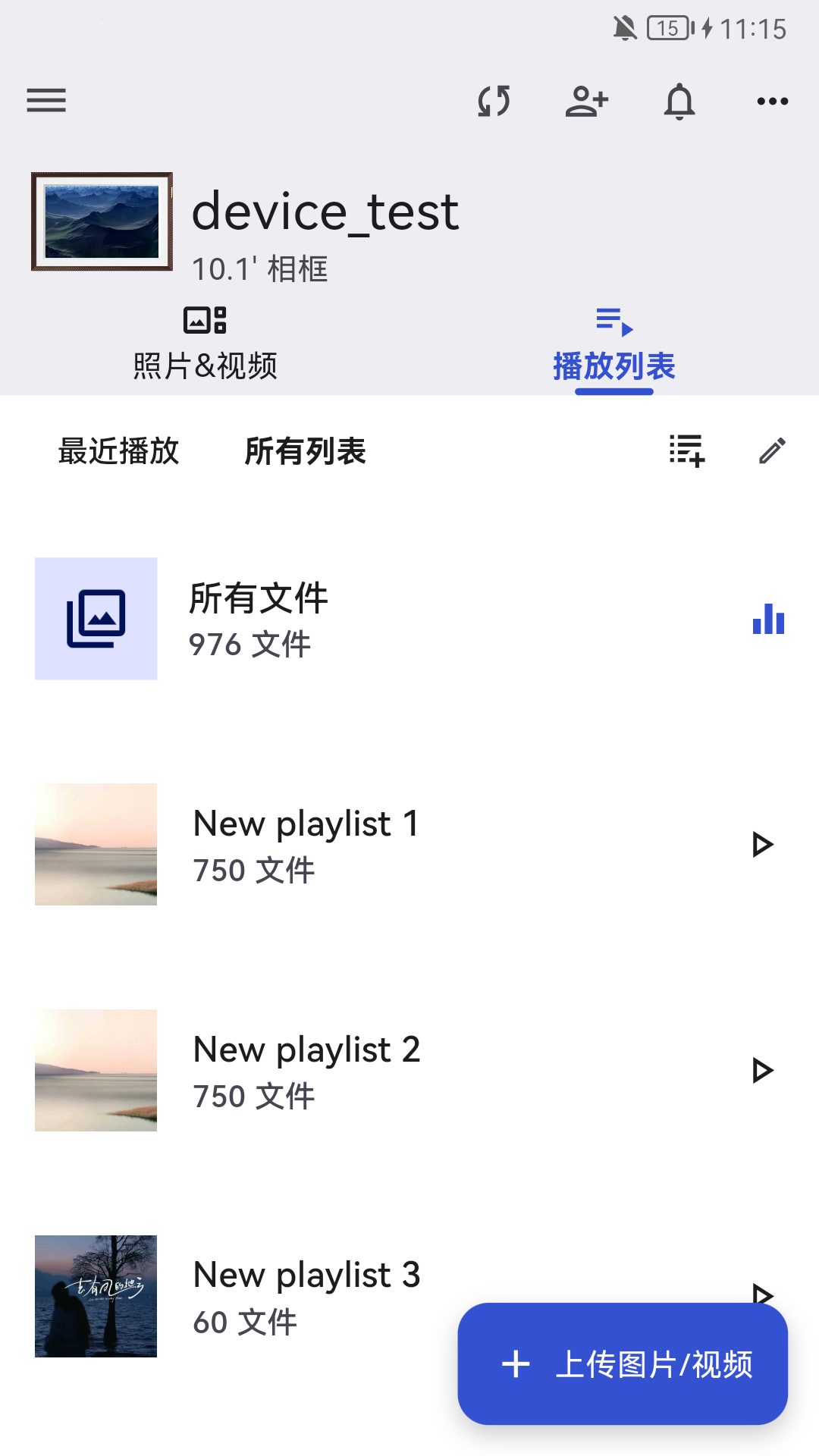The image size is (819, 1456).
Task: Switch to the 最近播放 tab
Action: pos(117,450)
